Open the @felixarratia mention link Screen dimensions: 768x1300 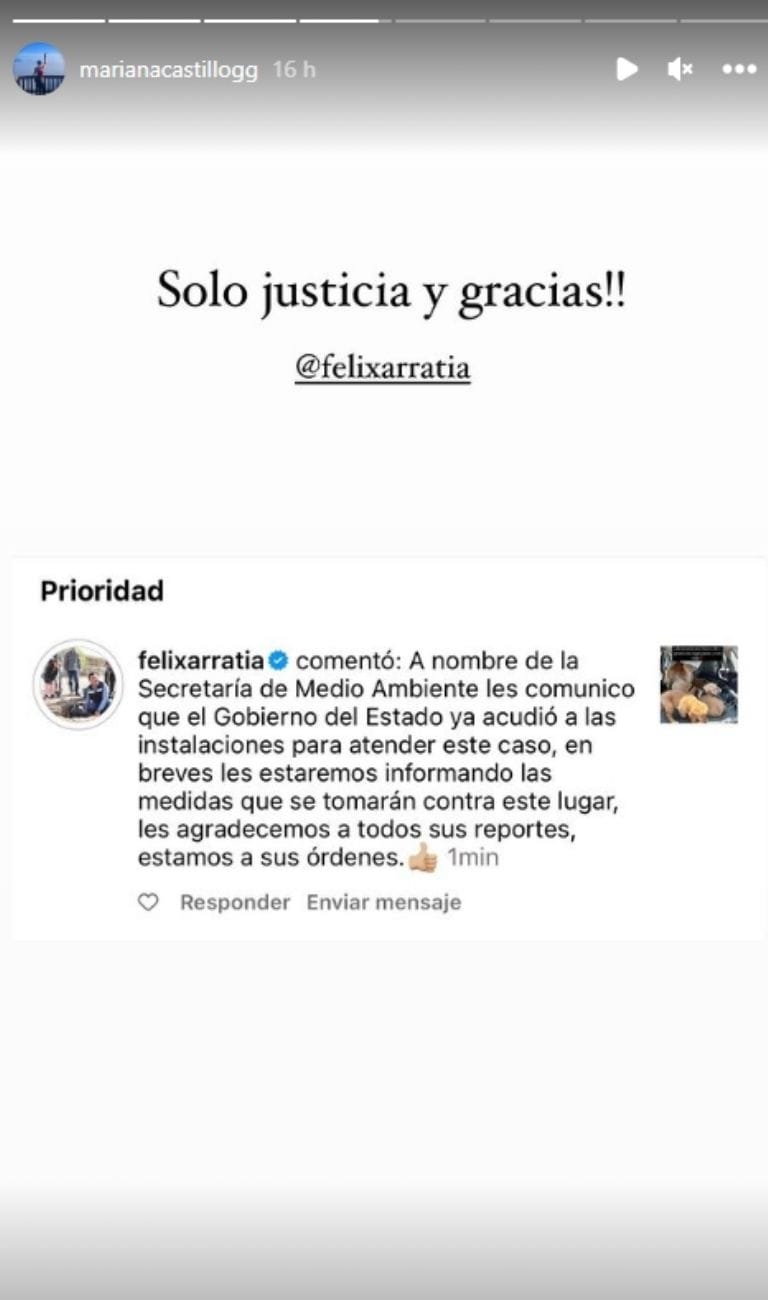tap(383, 365)
